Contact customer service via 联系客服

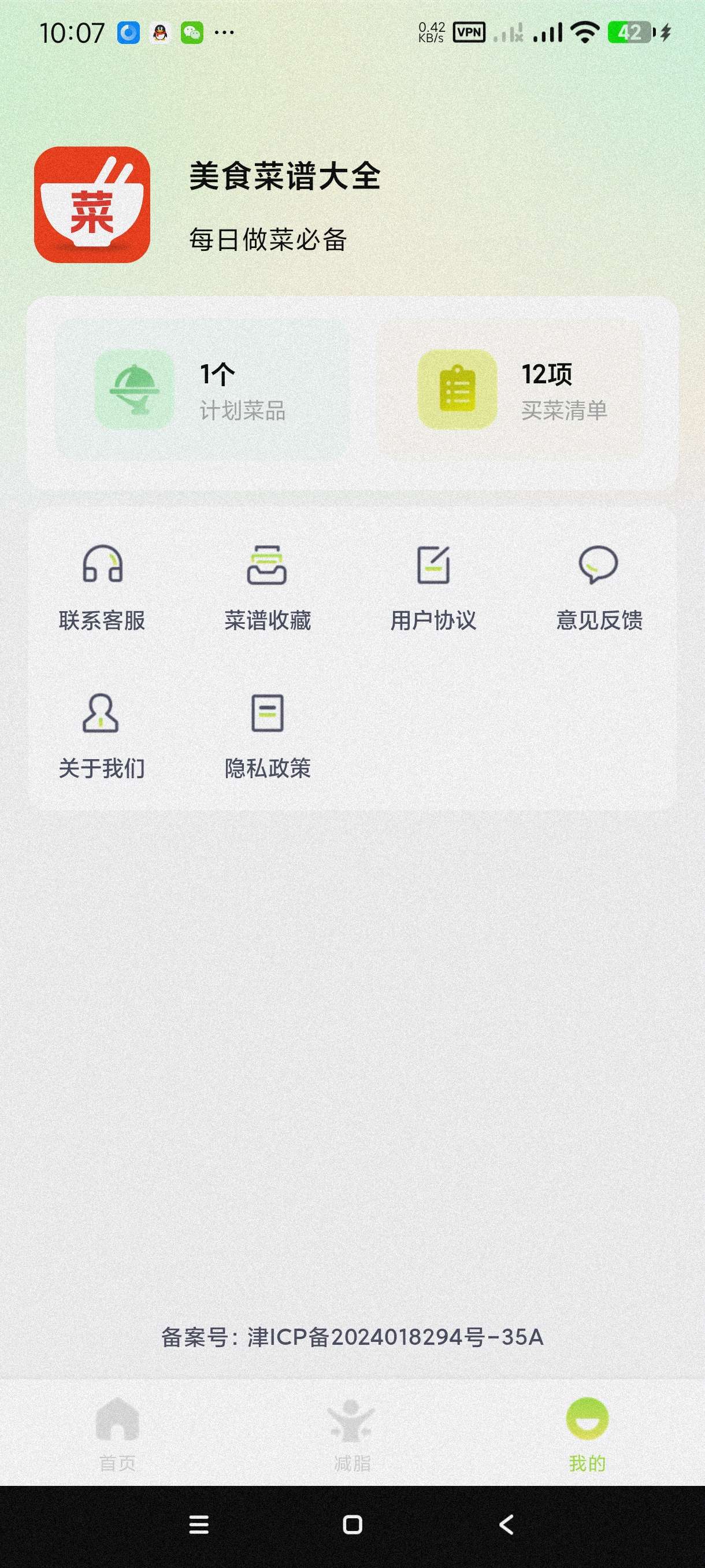click(102, 586)
